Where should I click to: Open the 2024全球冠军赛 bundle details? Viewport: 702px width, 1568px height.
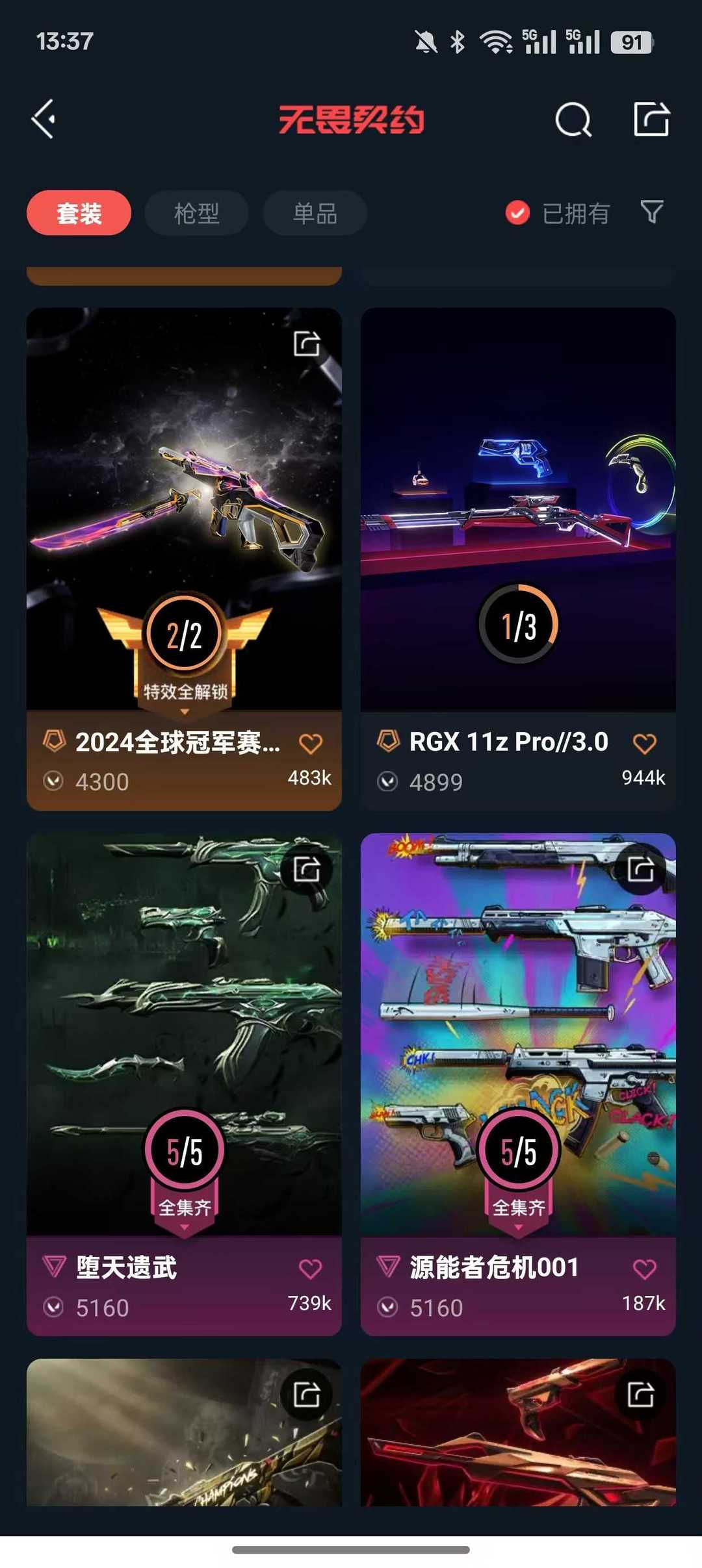[184, 520]
